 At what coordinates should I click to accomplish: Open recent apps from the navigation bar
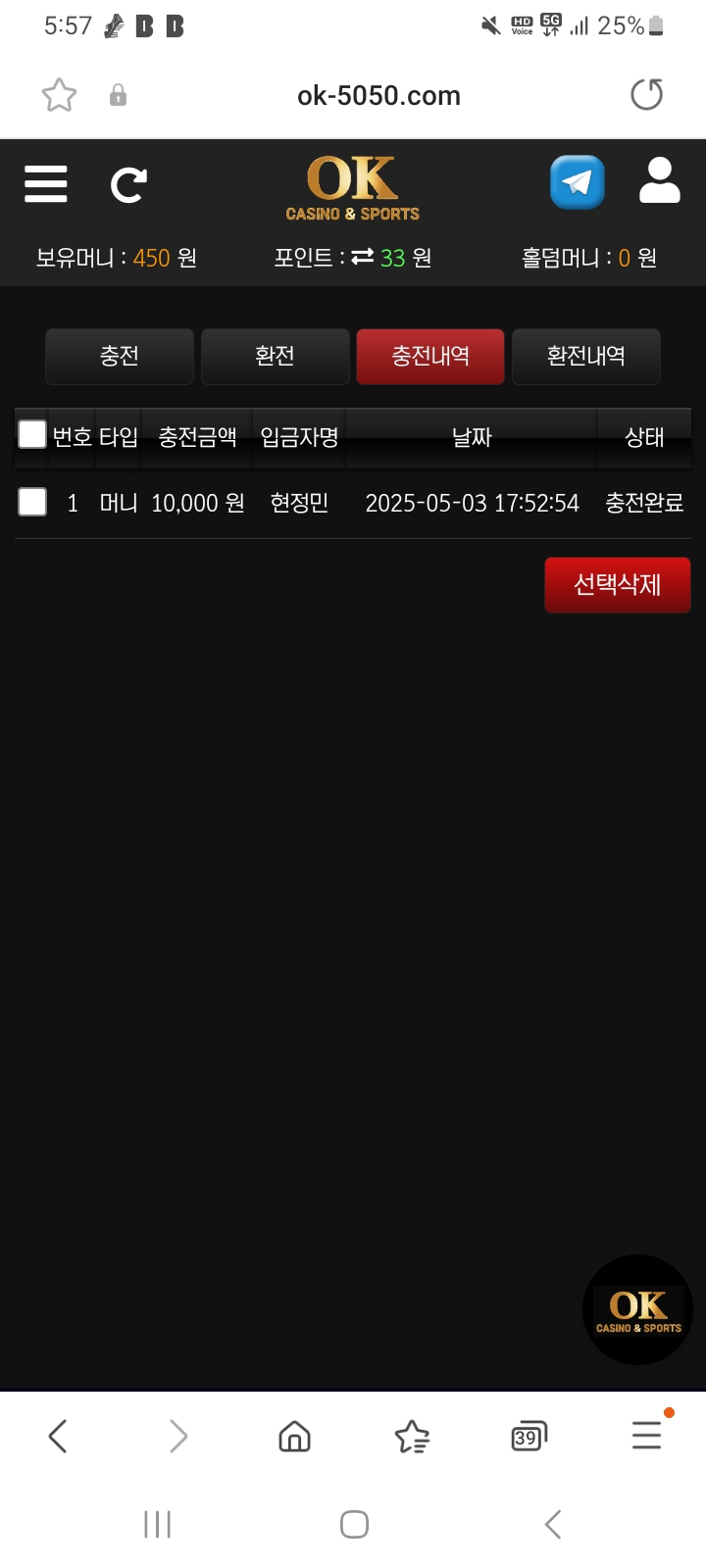pos(157,1524)
